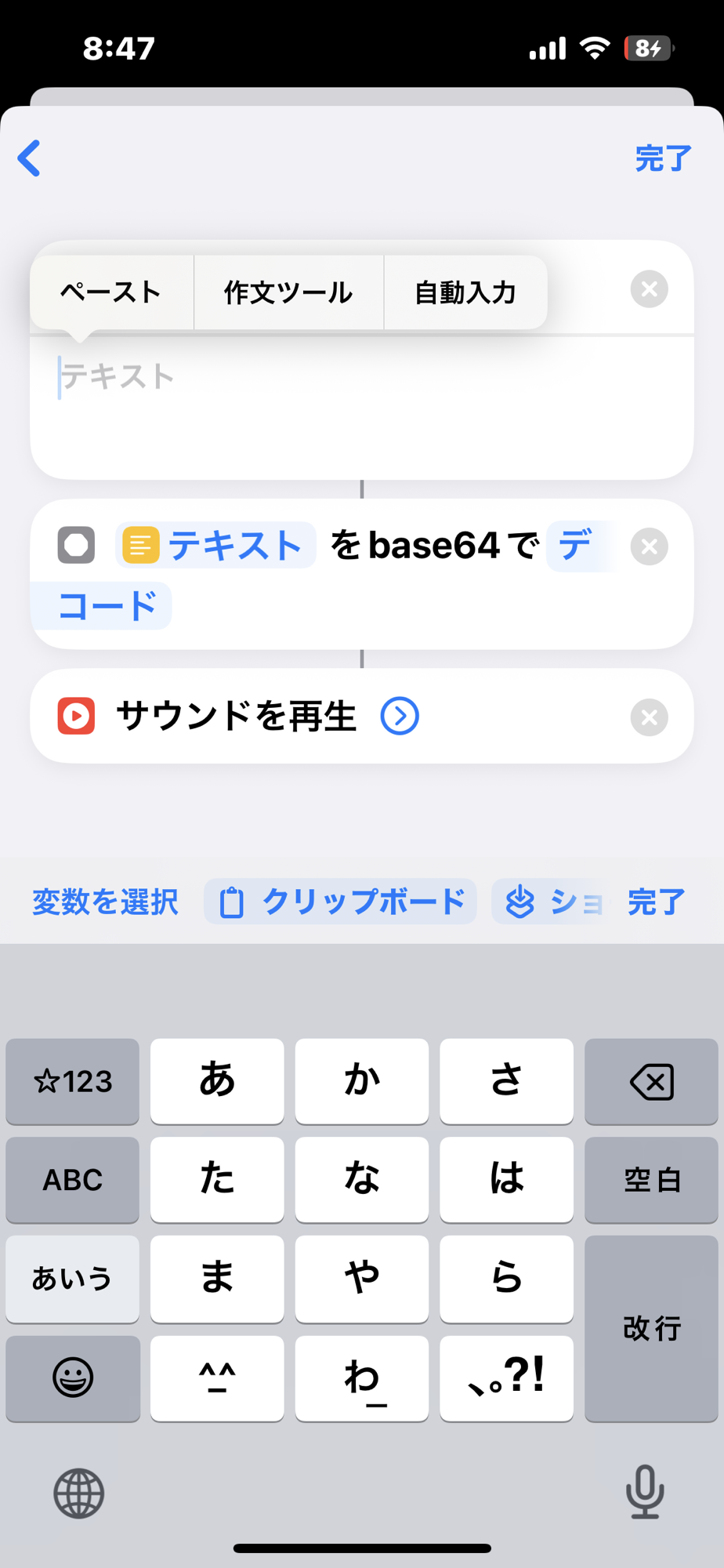
Task: Tap 完了 at the top right
Action: 662,158
